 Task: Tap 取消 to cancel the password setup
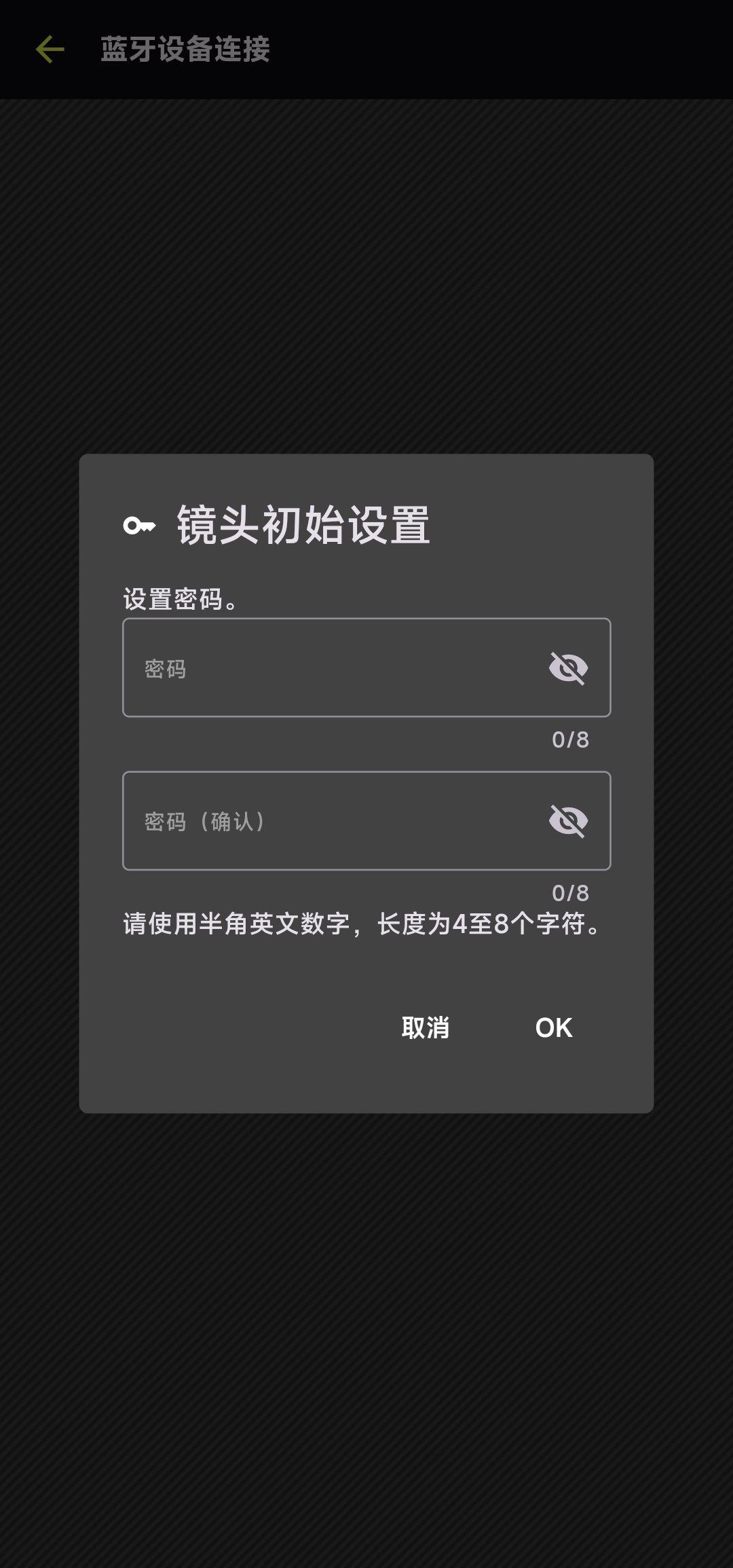coord(425,1029)
